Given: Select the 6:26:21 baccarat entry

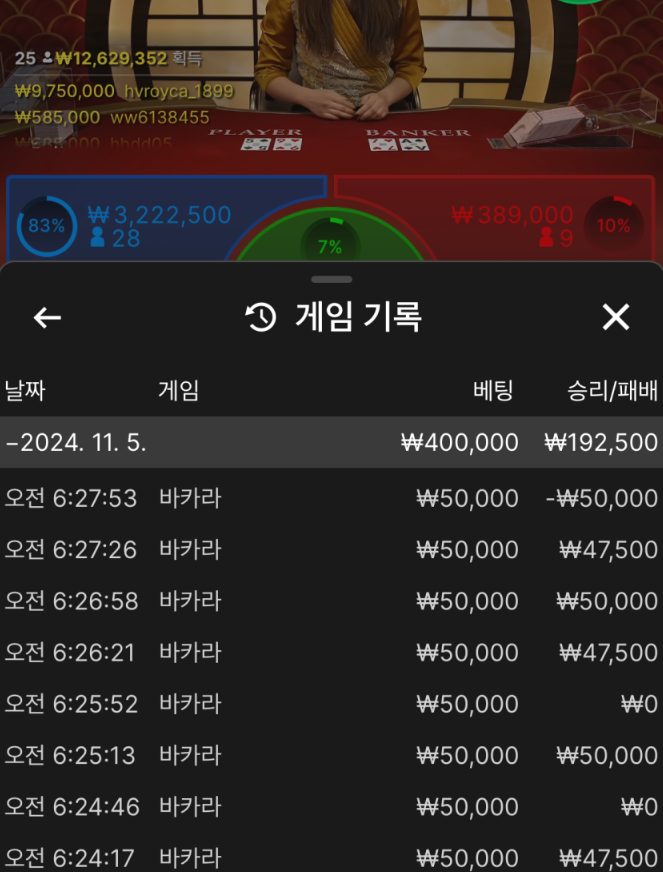Looking at the screenshot, I should point(331,653).
